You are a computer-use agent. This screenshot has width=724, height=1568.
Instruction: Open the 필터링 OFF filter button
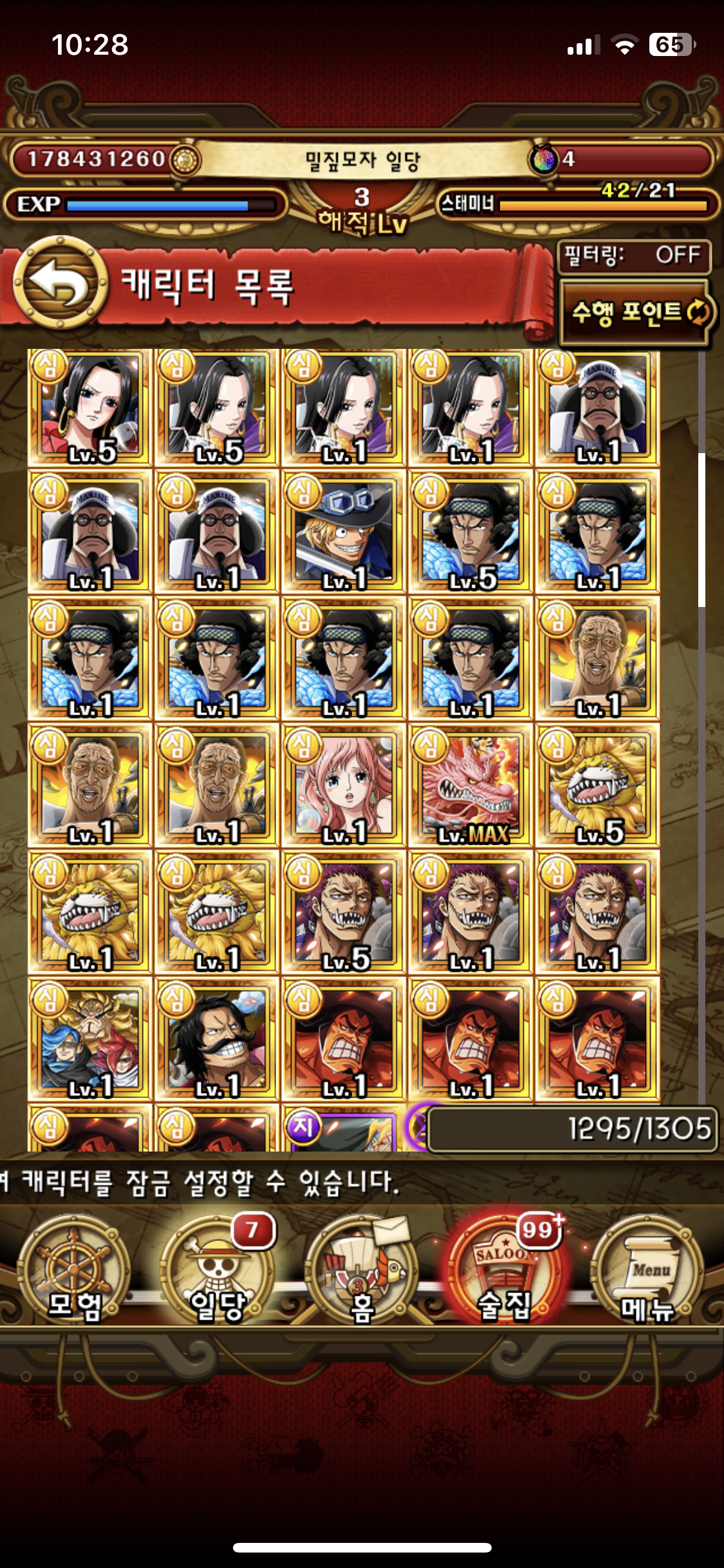pos(635,256)
